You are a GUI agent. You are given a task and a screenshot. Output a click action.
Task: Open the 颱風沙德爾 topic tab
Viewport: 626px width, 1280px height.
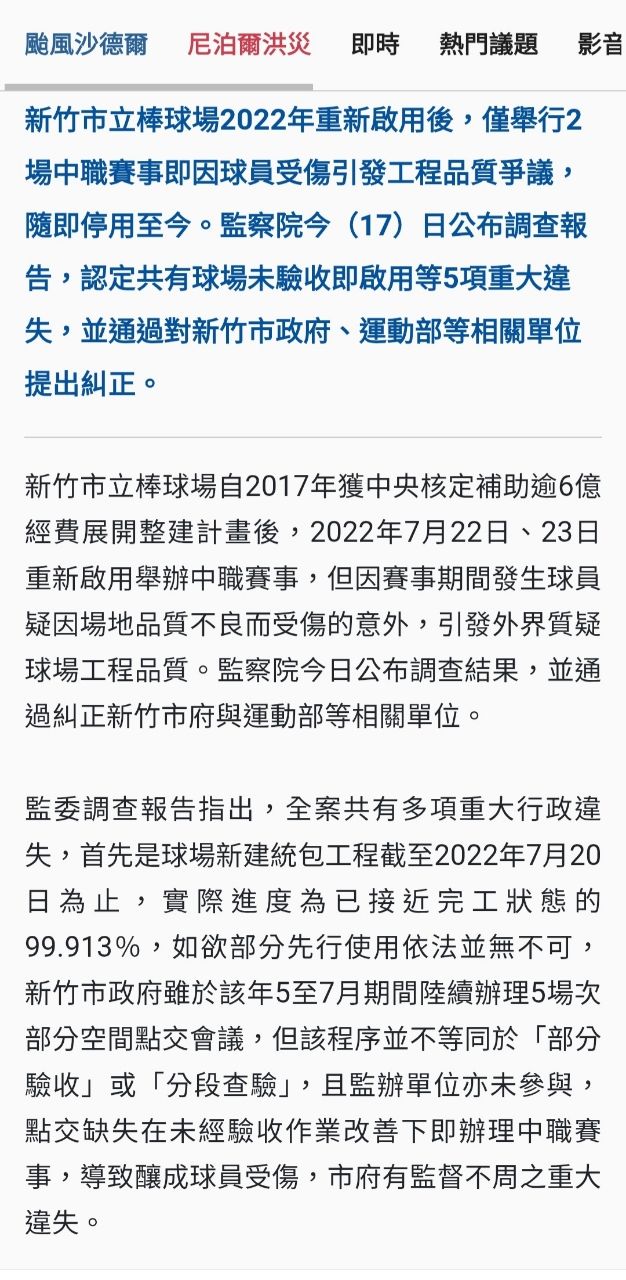[86, 44]
